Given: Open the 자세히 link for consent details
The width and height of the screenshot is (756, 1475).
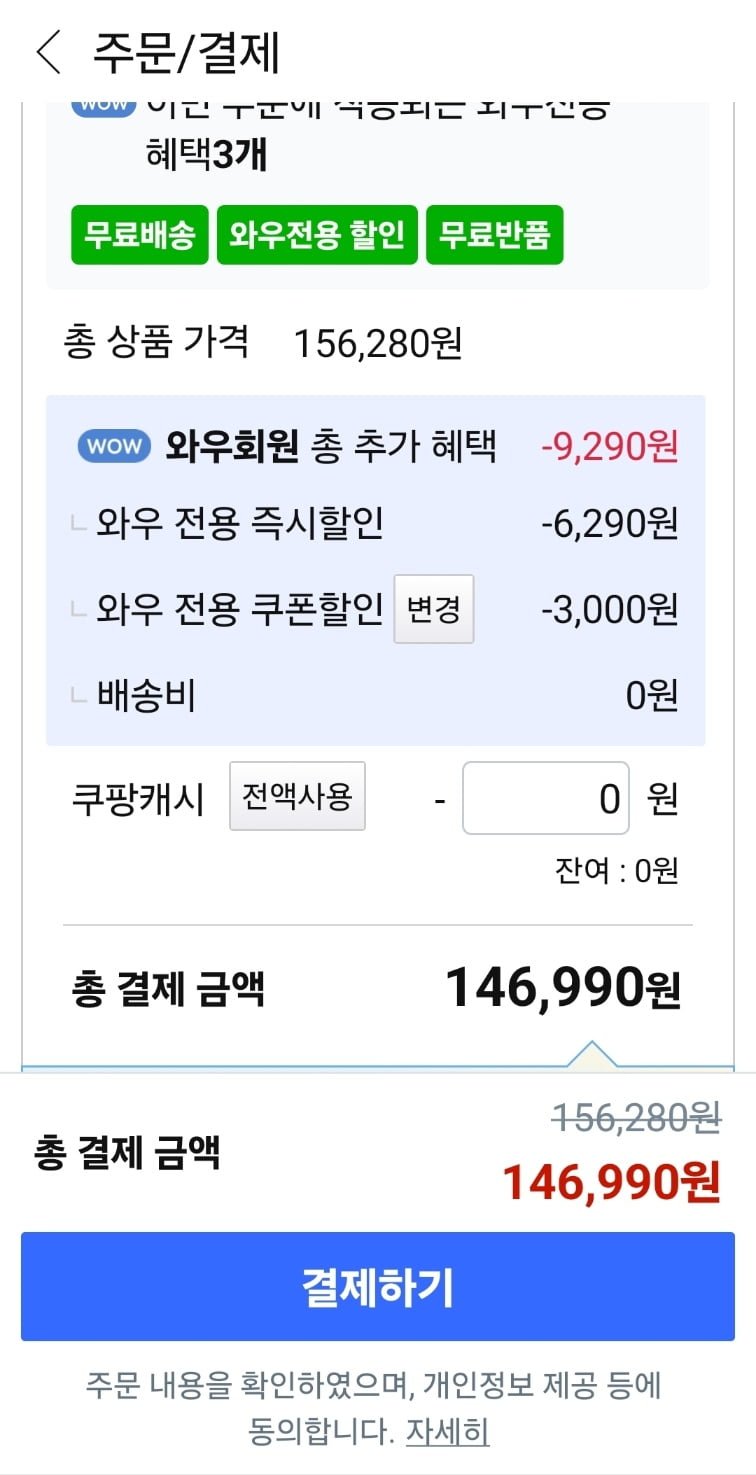Looking at the screenshot, I should pyautogui.click(x=447, y=1432).
